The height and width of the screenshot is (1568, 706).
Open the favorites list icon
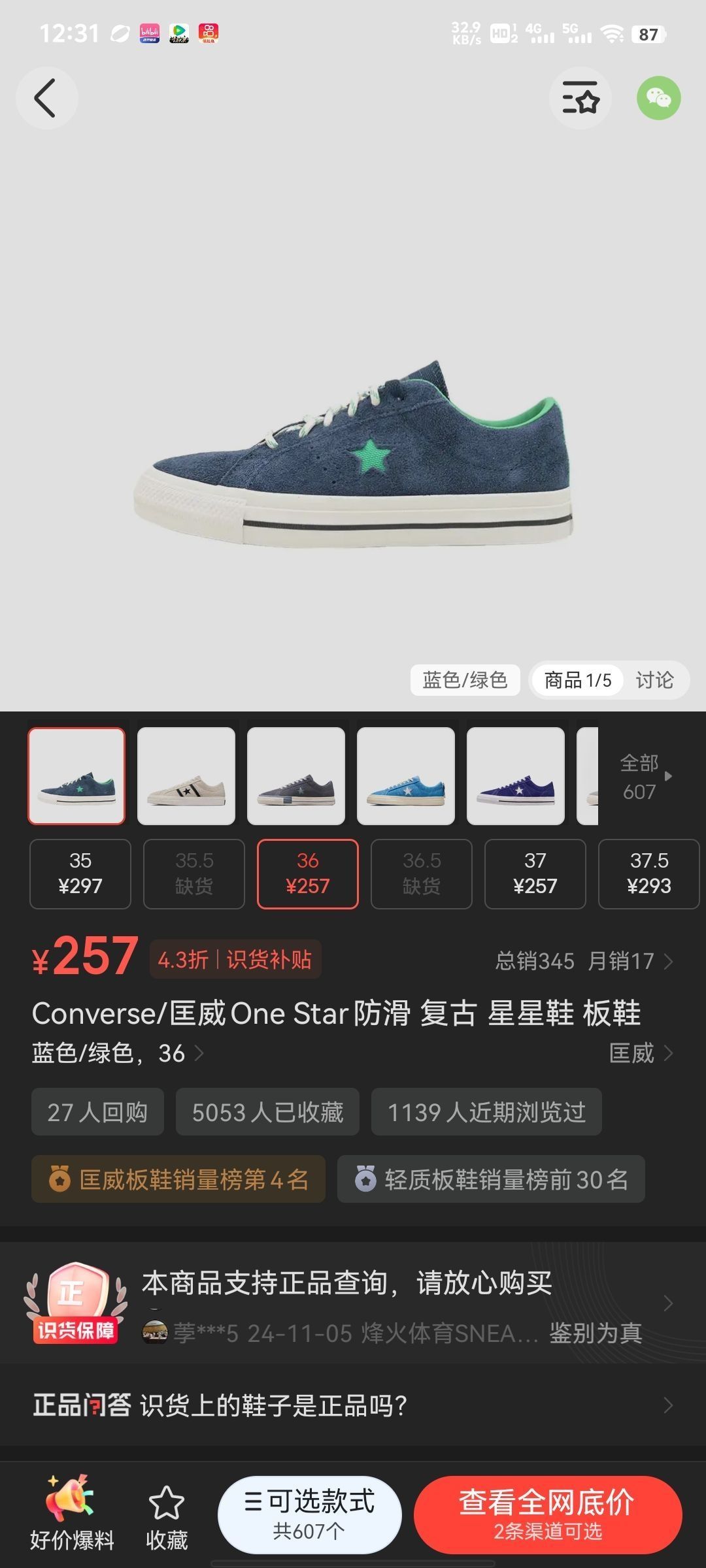[x=580, y=98]
